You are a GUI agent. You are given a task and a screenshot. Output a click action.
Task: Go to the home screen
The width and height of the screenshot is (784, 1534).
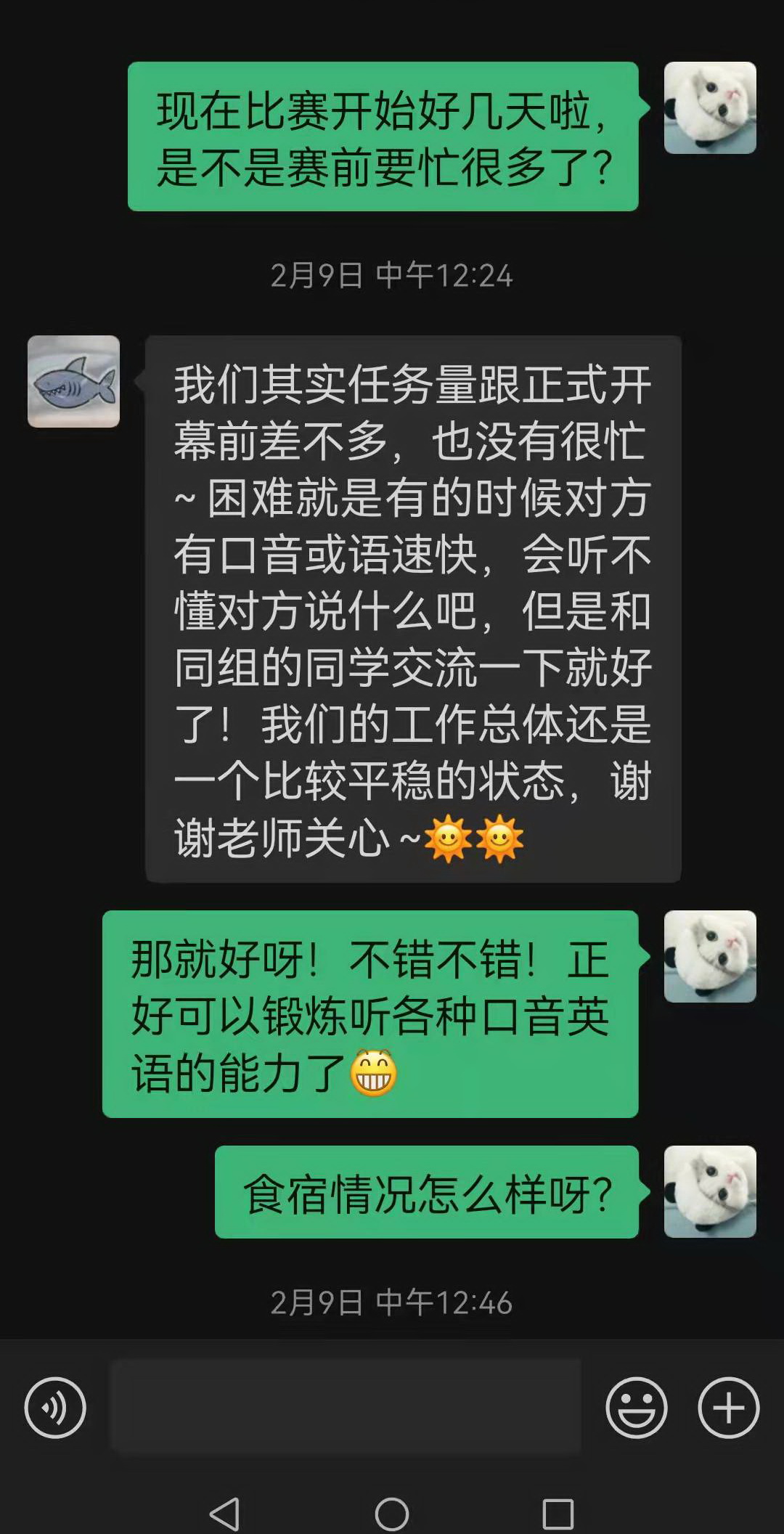point(392,1514)
